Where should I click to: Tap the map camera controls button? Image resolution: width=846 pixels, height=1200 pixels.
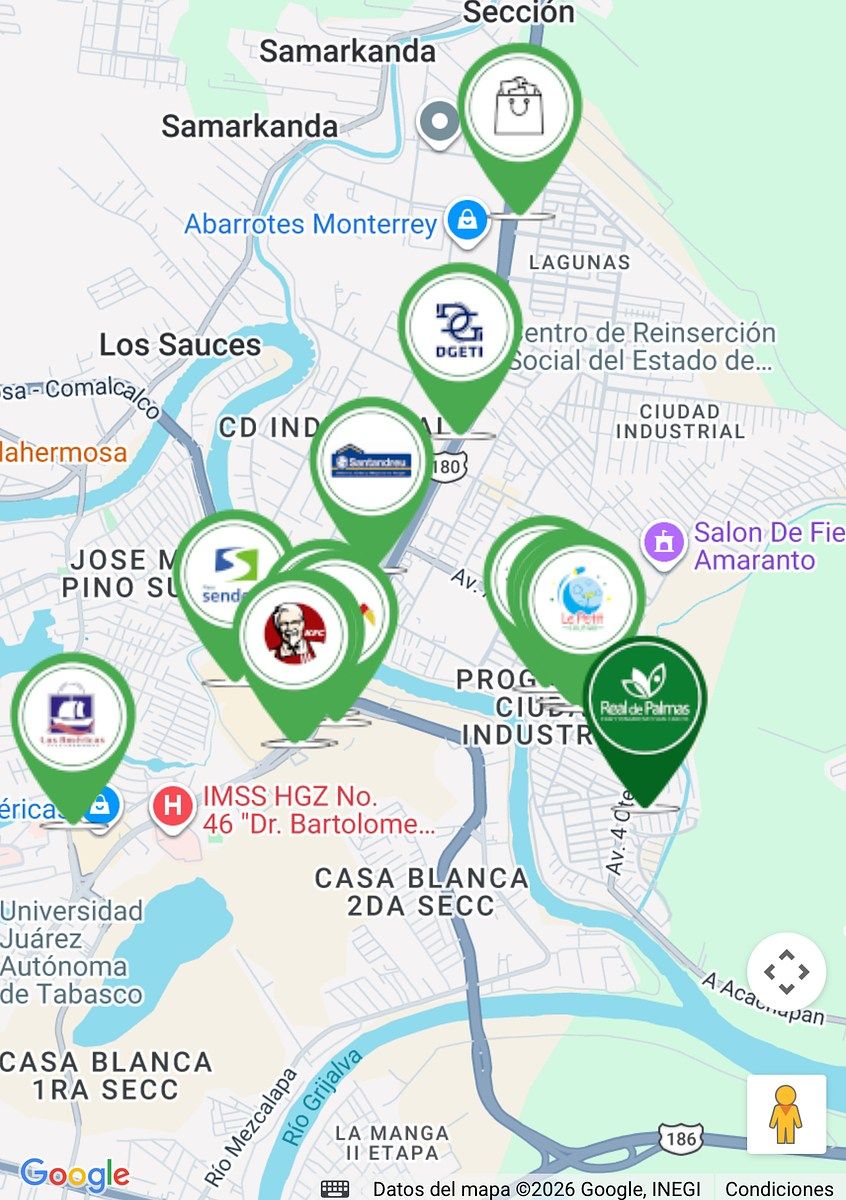[786, 971]
